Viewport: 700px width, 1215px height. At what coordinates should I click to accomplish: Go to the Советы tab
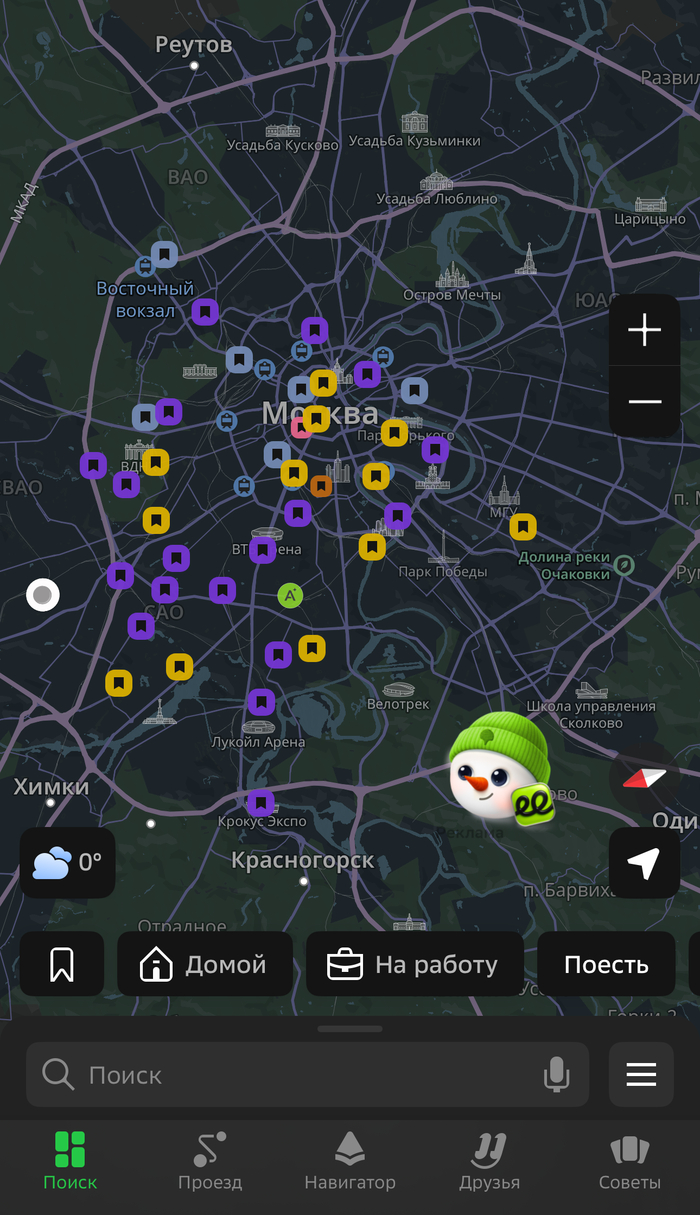tap(630, 1161)
